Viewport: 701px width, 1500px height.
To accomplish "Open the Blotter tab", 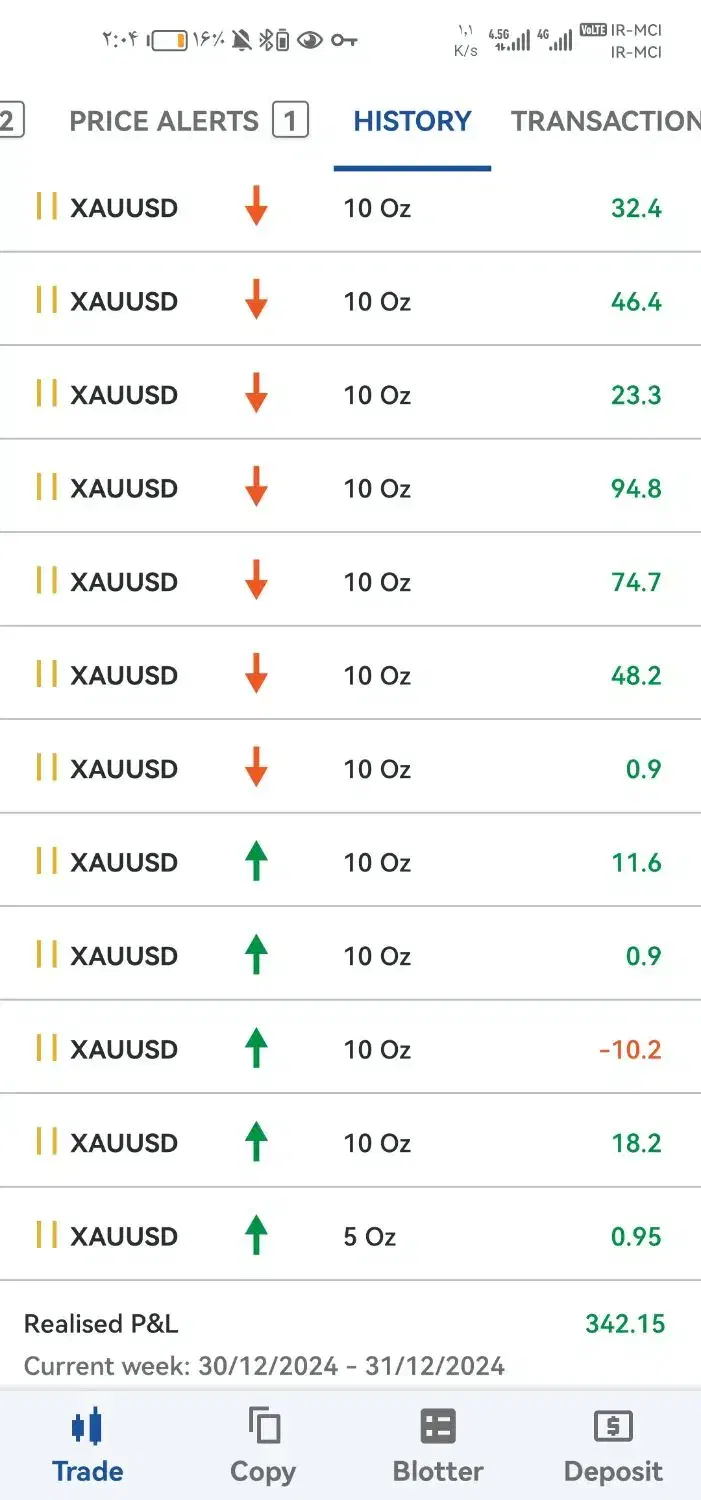I will pos(438,1446).
